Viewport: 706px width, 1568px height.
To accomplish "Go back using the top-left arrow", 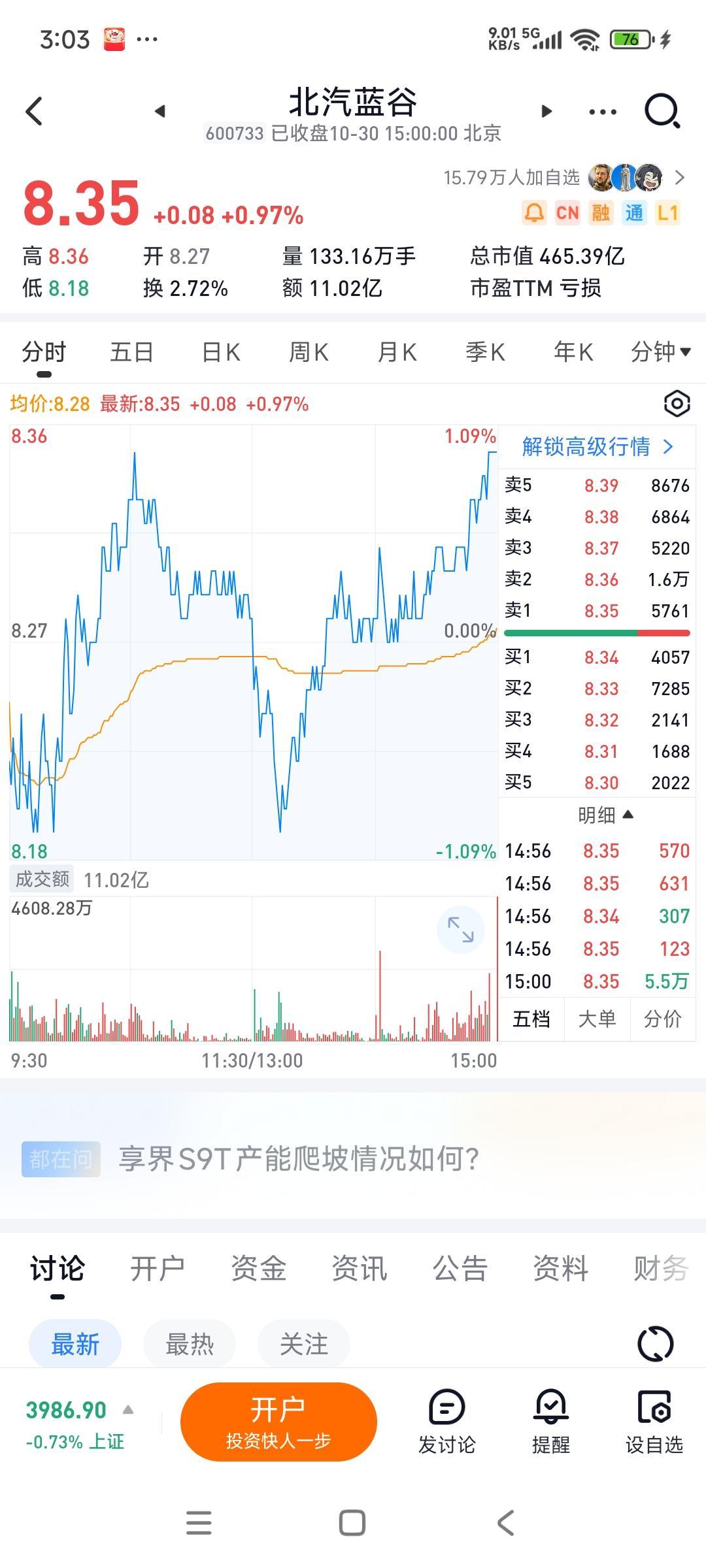I will (x=34, y=111).
